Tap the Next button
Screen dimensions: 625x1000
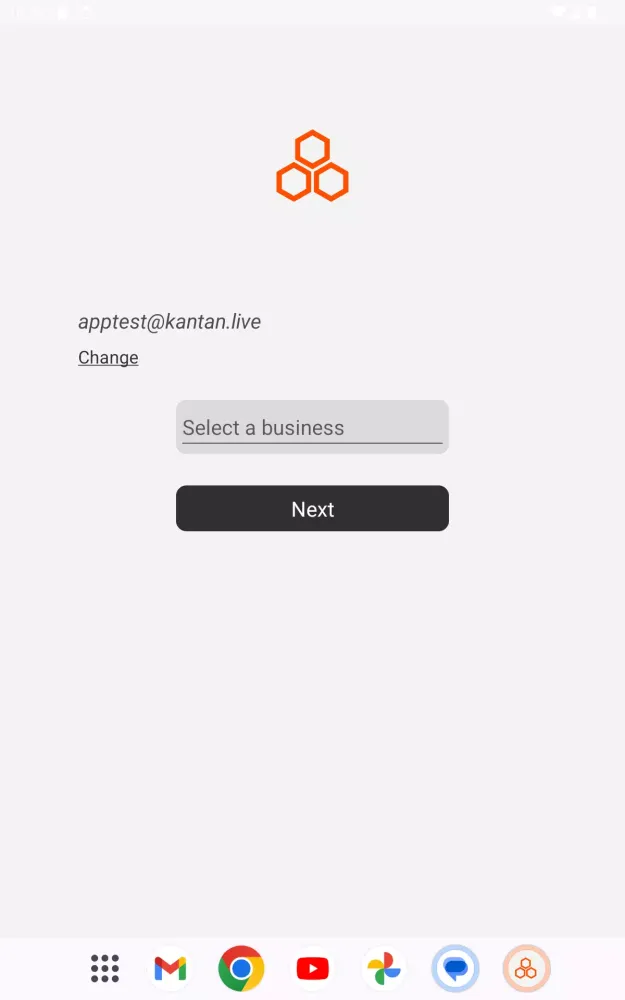tap(312, 509)
